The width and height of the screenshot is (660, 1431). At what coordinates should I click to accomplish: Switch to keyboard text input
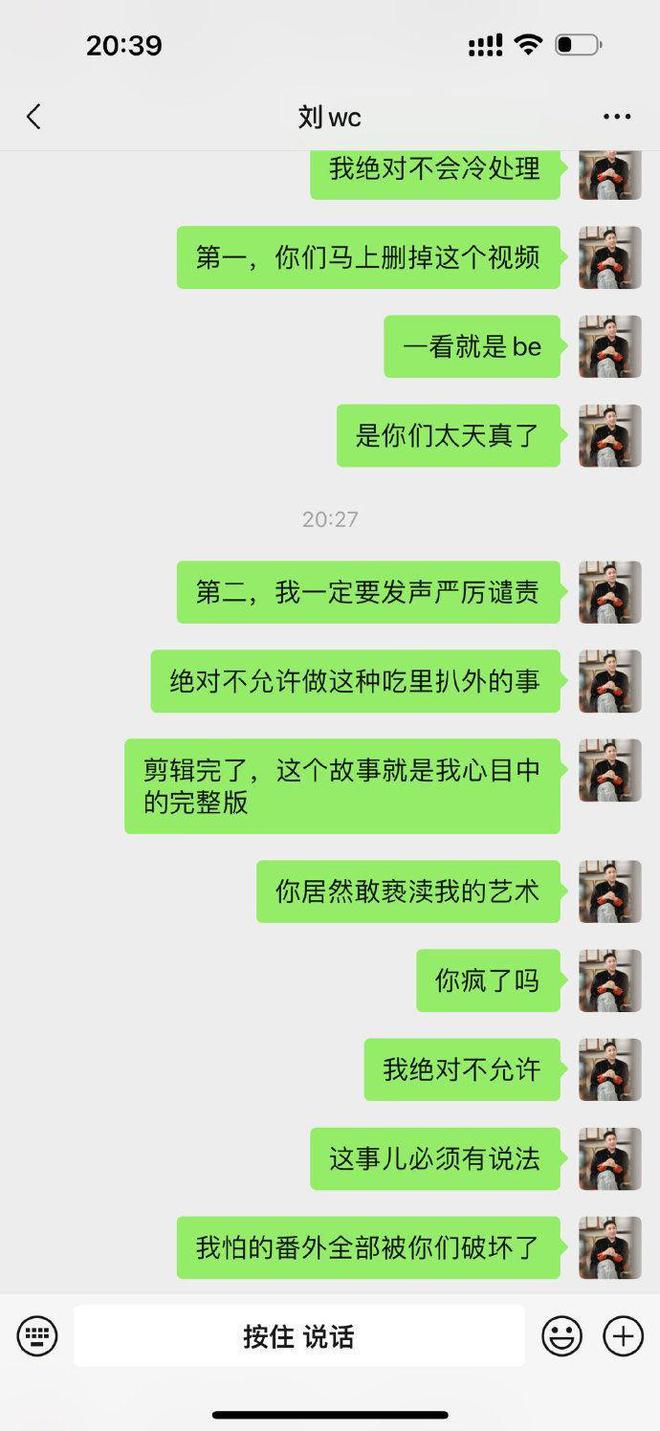tap(37, 1336)
